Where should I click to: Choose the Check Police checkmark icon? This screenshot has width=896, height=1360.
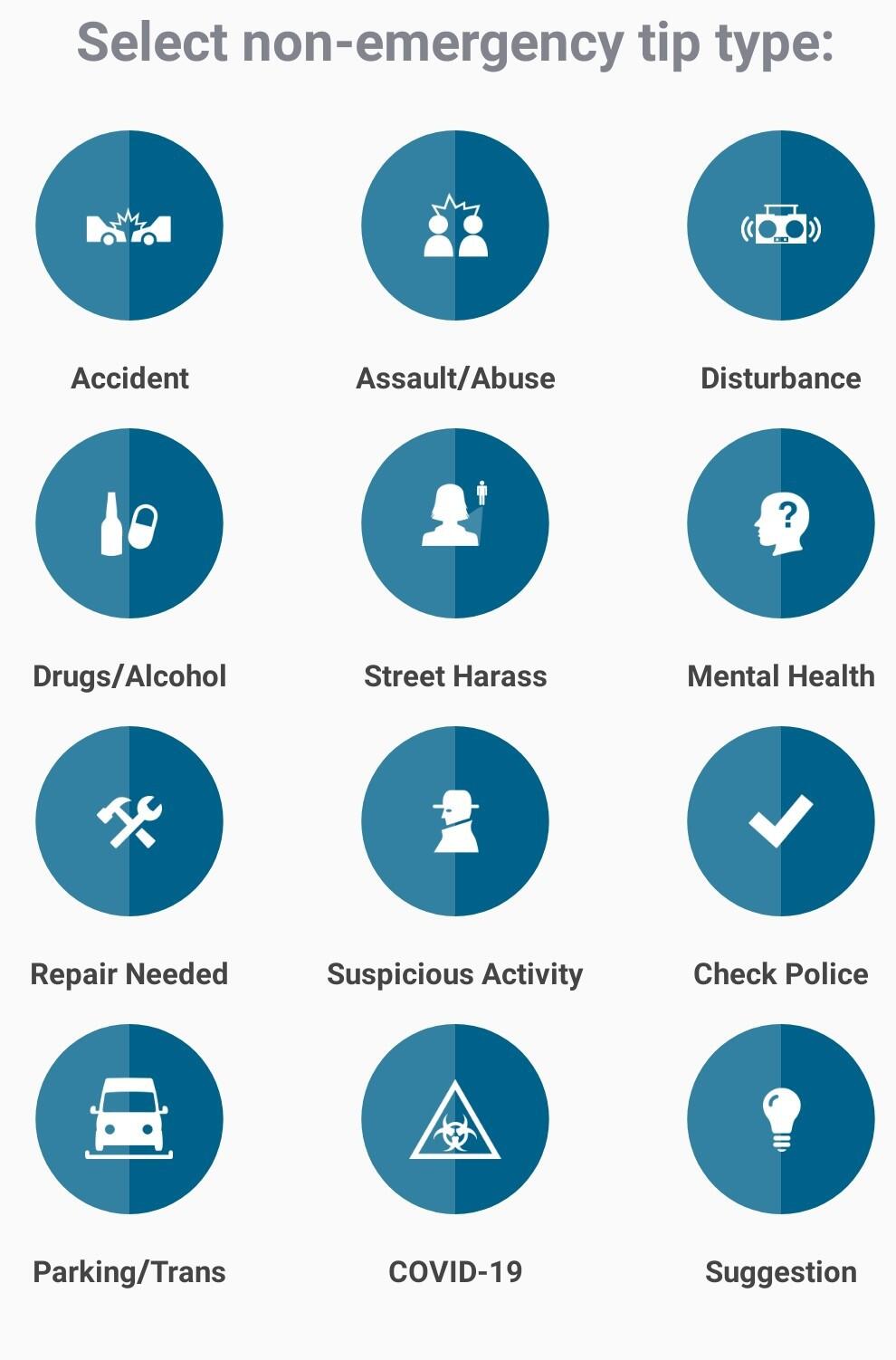[x=778, y=821]
